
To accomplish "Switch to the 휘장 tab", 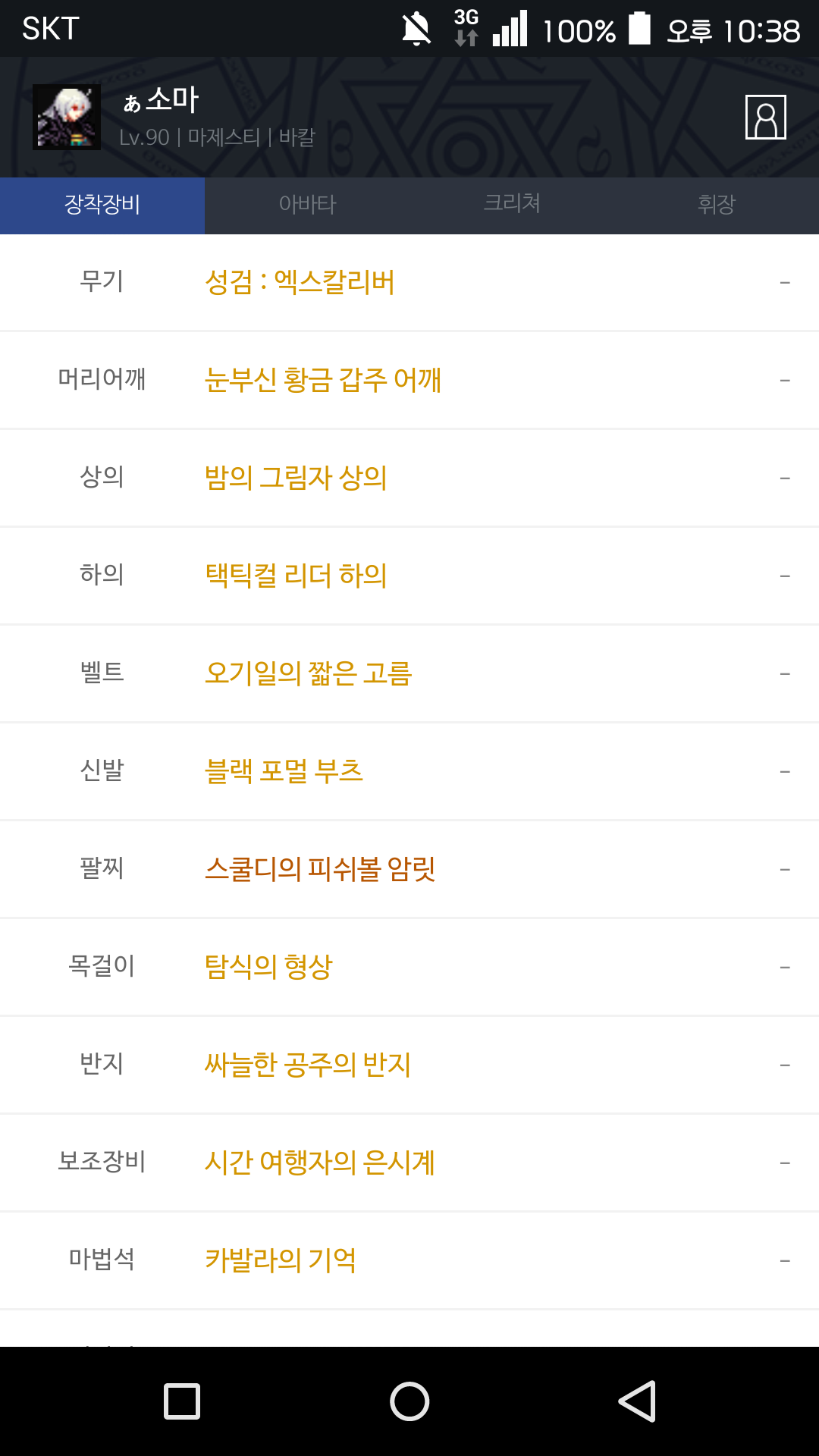I will tap(717, 205).
